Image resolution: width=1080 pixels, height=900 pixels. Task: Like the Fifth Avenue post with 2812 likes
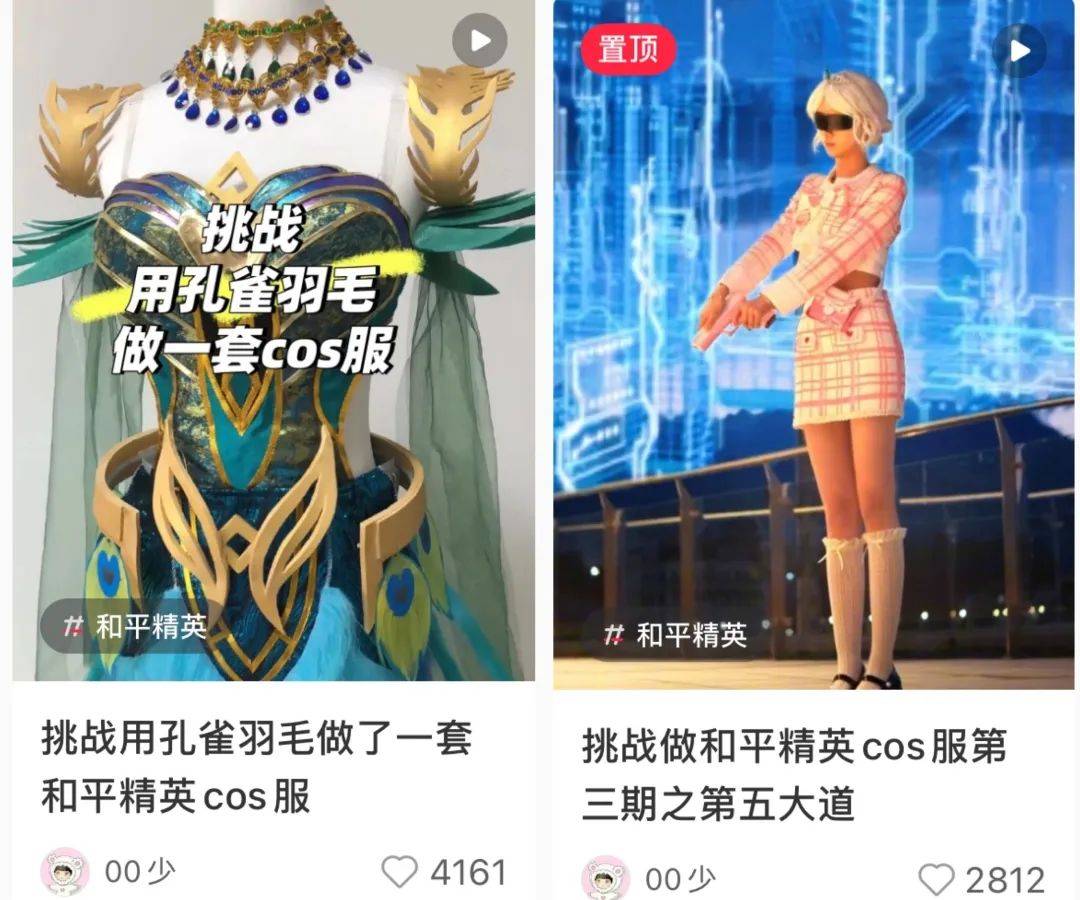tap(937, 880)
